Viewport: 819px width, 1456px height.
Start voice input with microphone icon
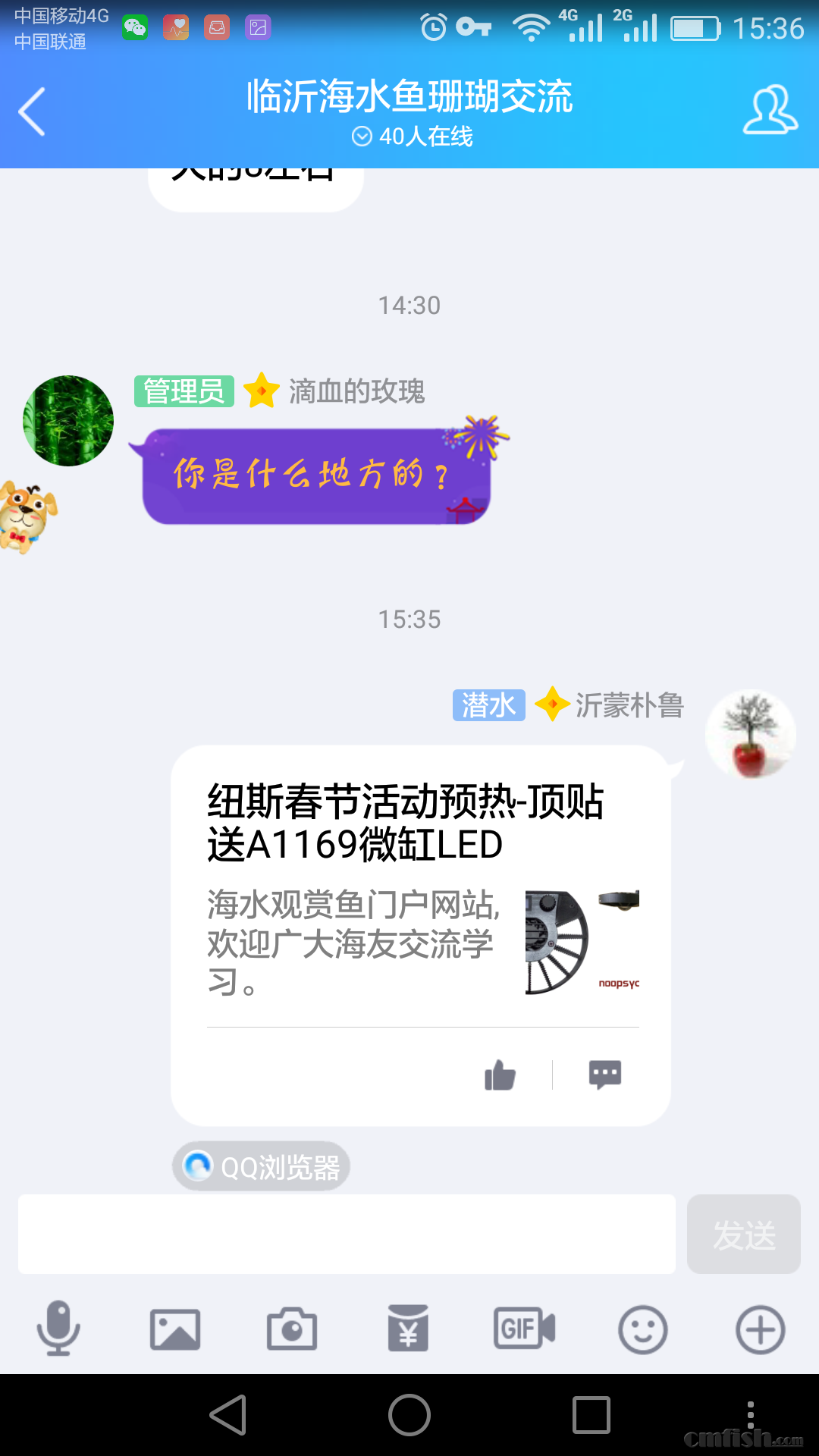pyautogui.click(x=58, y=1329)
